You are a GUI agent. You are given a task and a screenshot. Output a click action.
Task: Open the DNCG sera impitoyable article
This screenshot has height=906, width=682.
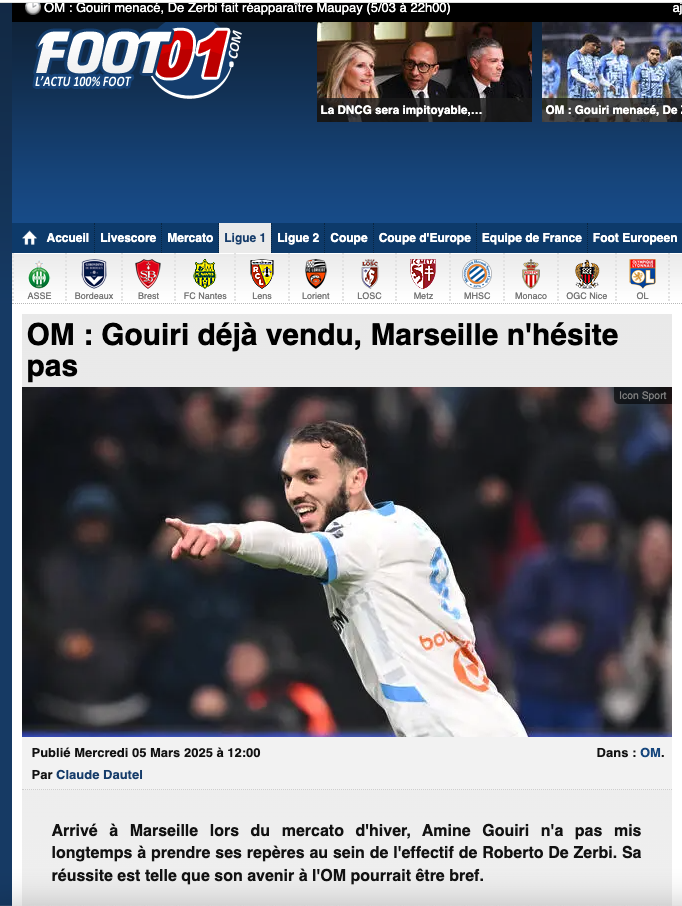pos(424,72)
